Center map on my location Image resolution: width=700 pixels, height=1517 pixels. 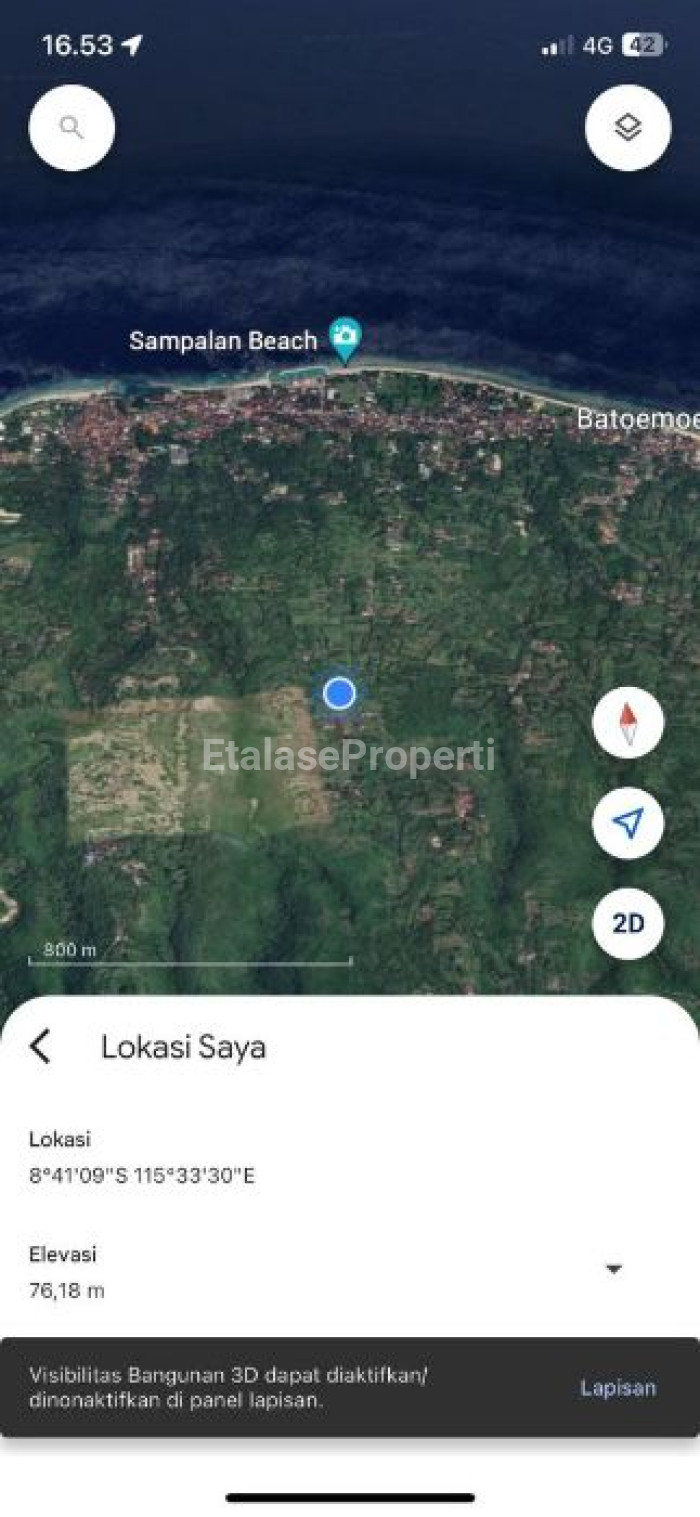click(x=627, y=823)
